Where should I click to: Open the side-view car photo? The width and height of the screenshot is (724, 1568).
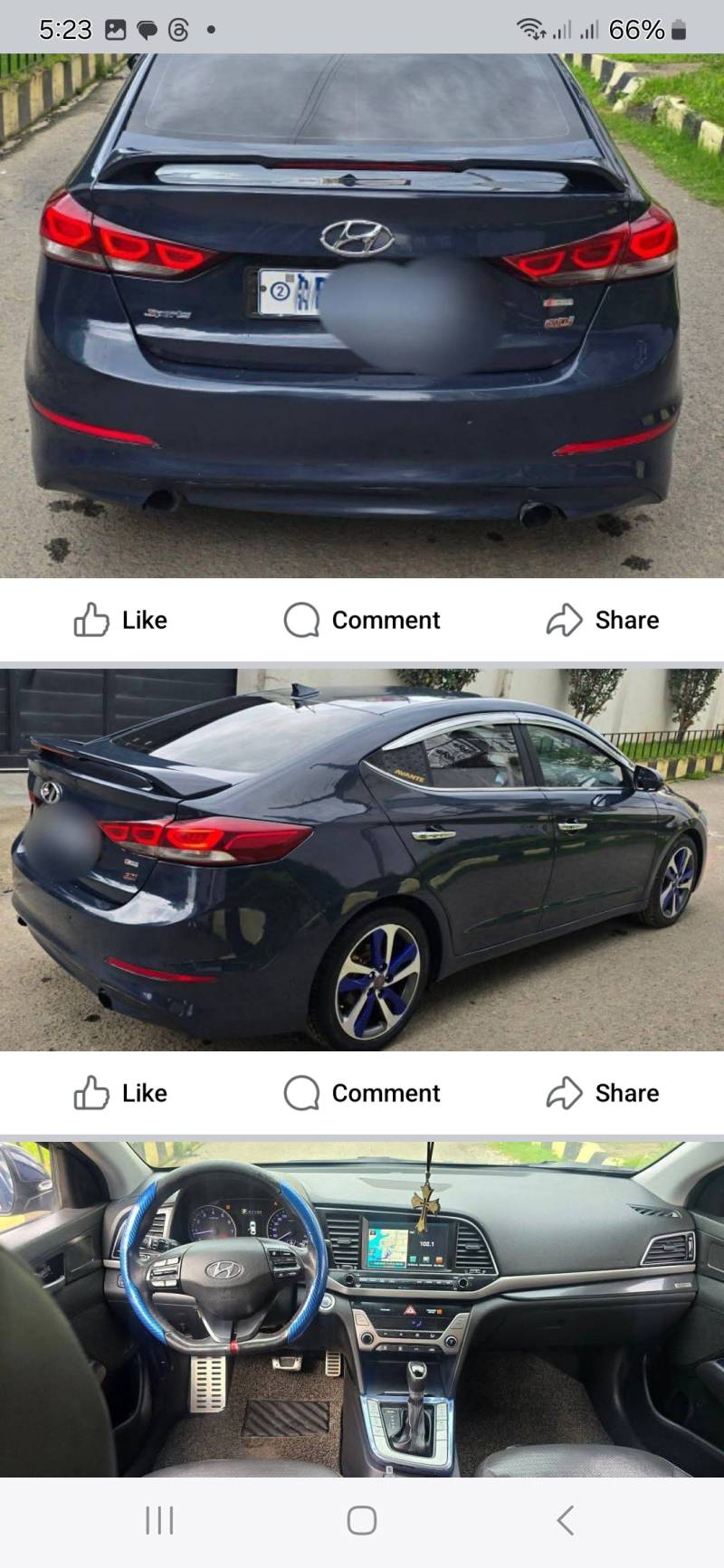coord(362,860)
